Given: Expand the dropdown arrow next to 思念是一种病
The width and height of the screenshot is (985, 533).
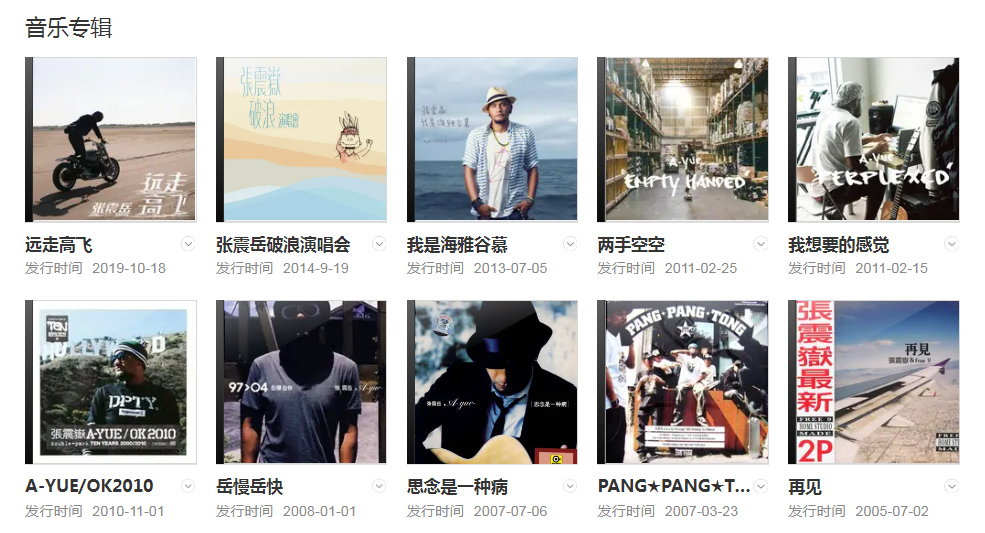Looking at the screenshot, I should pos(570,486).
